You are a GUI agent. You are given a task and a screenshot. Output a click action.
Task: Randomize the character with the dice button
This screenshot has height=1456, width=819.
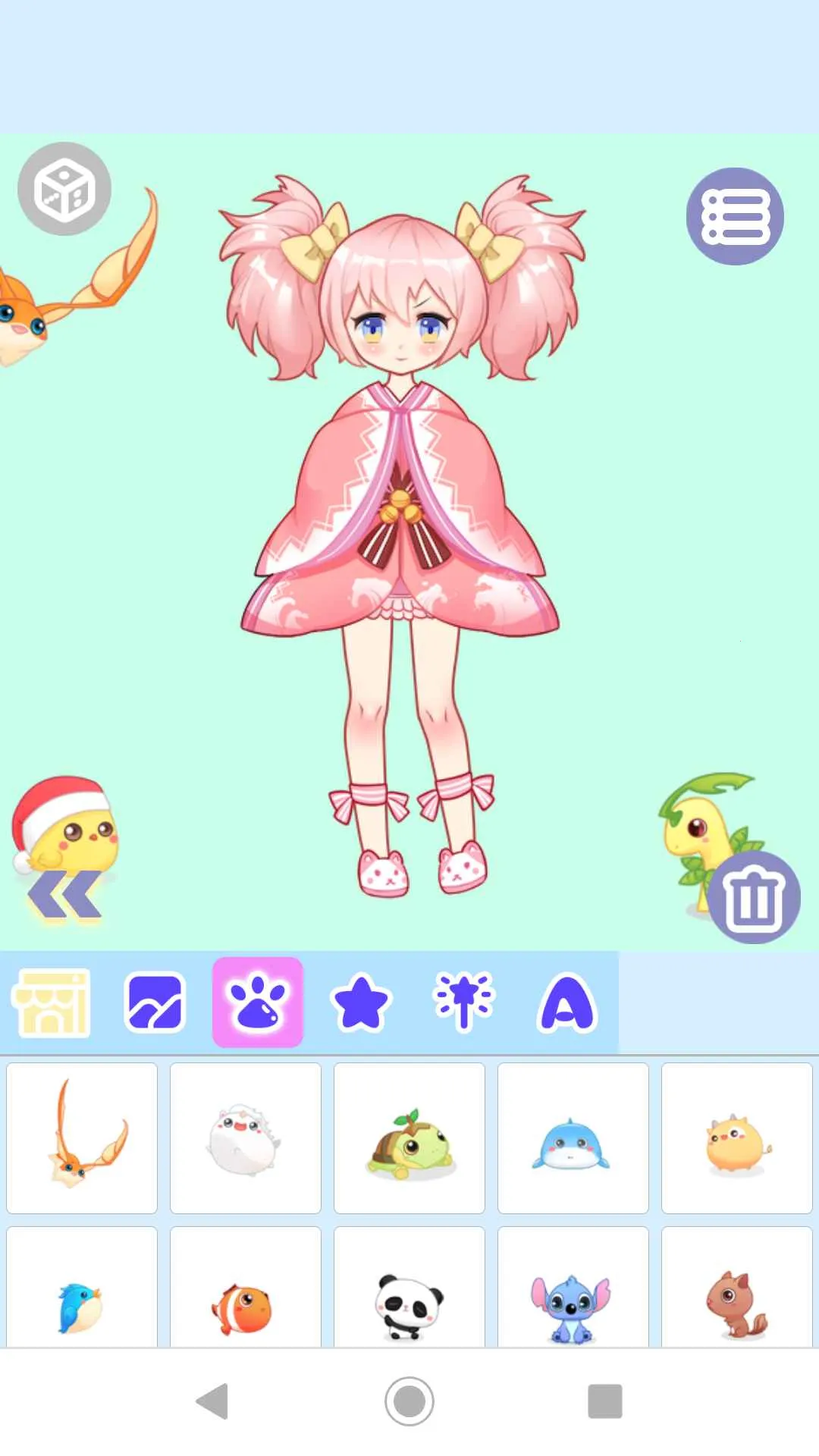[64, 189]
